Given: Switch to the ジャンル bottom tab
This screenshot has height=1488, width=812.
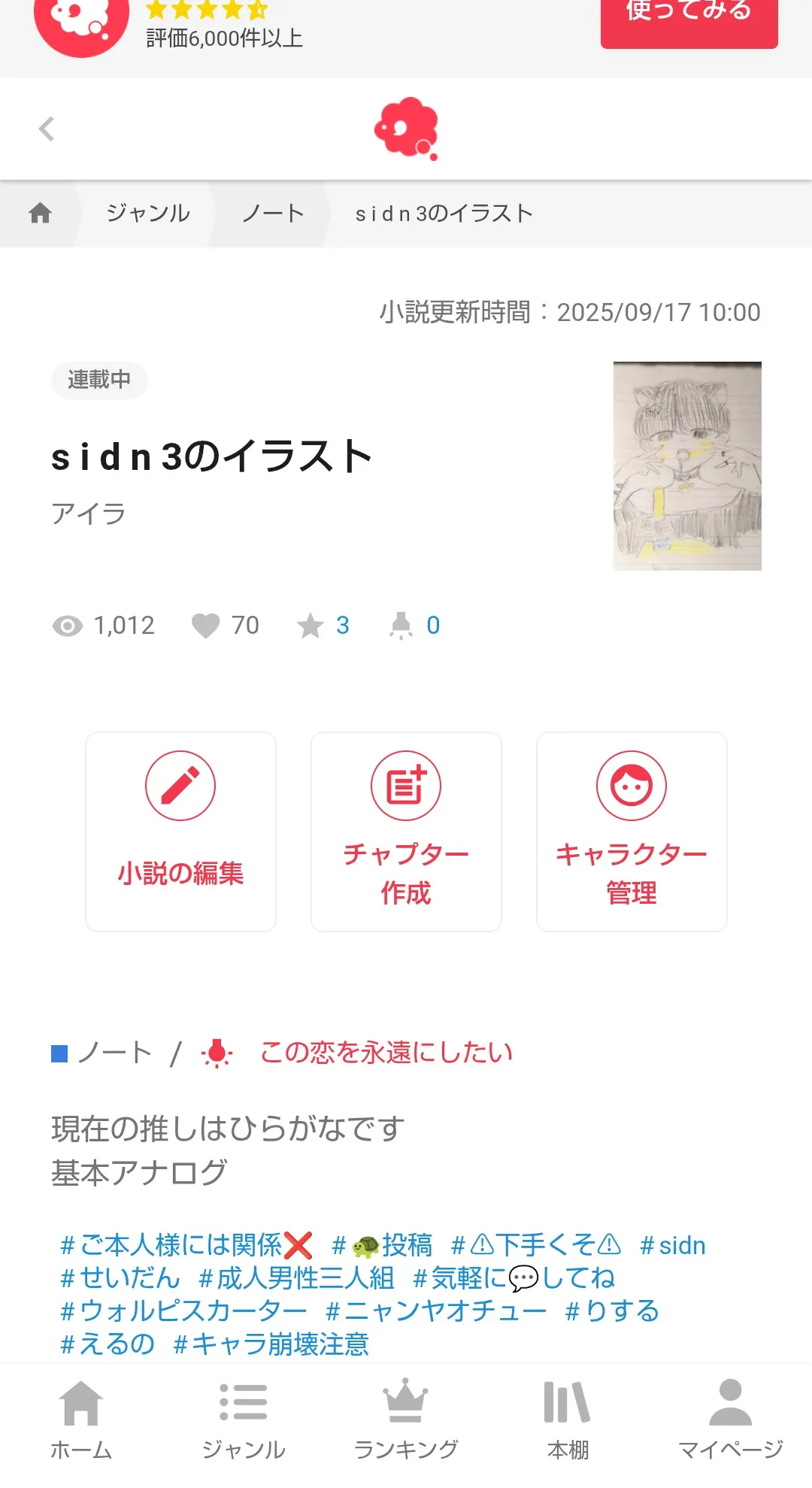Looking at the screenshot, I should click(x=244, y=1418).
